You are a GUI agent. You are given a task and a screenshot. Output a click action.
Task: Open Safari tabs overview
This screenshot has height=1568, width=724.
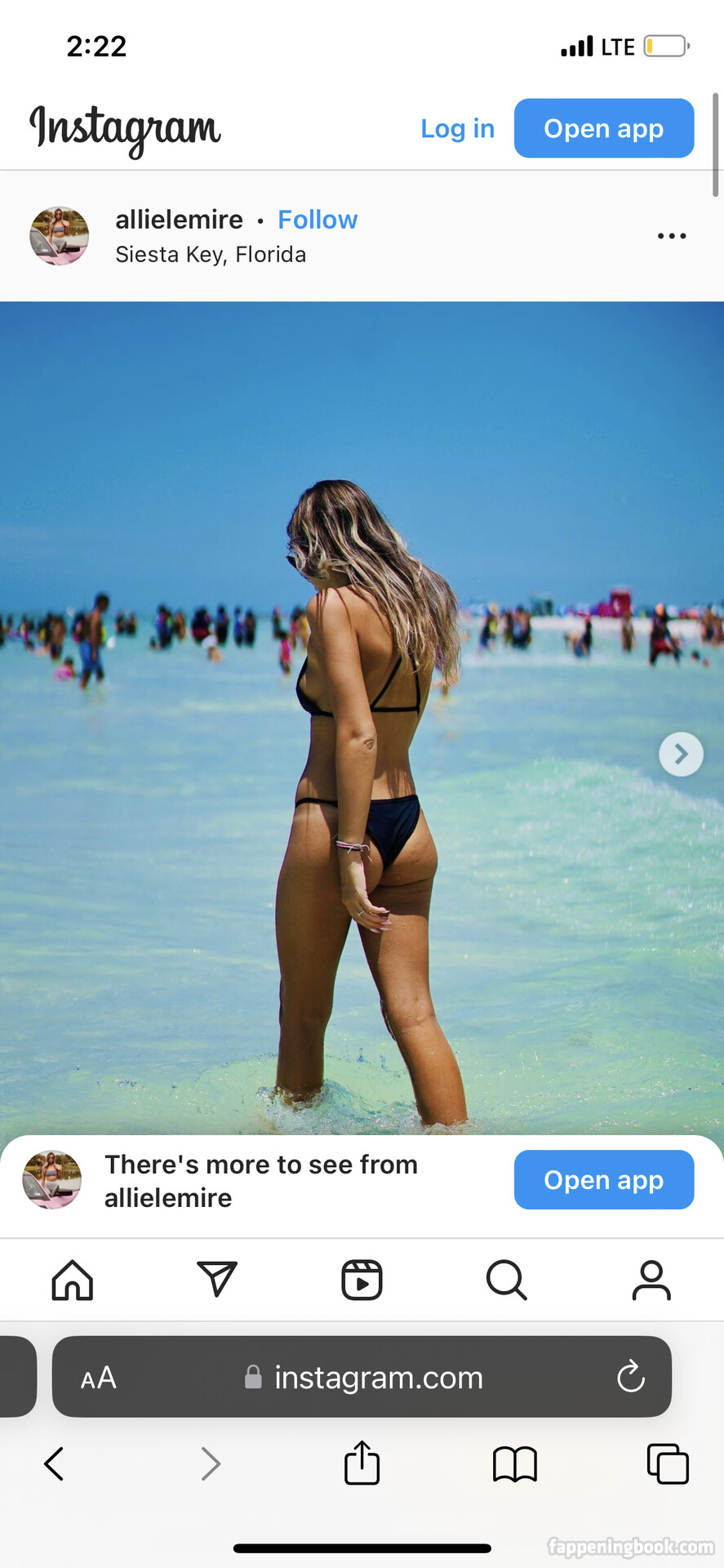[x=668, y=1463]
